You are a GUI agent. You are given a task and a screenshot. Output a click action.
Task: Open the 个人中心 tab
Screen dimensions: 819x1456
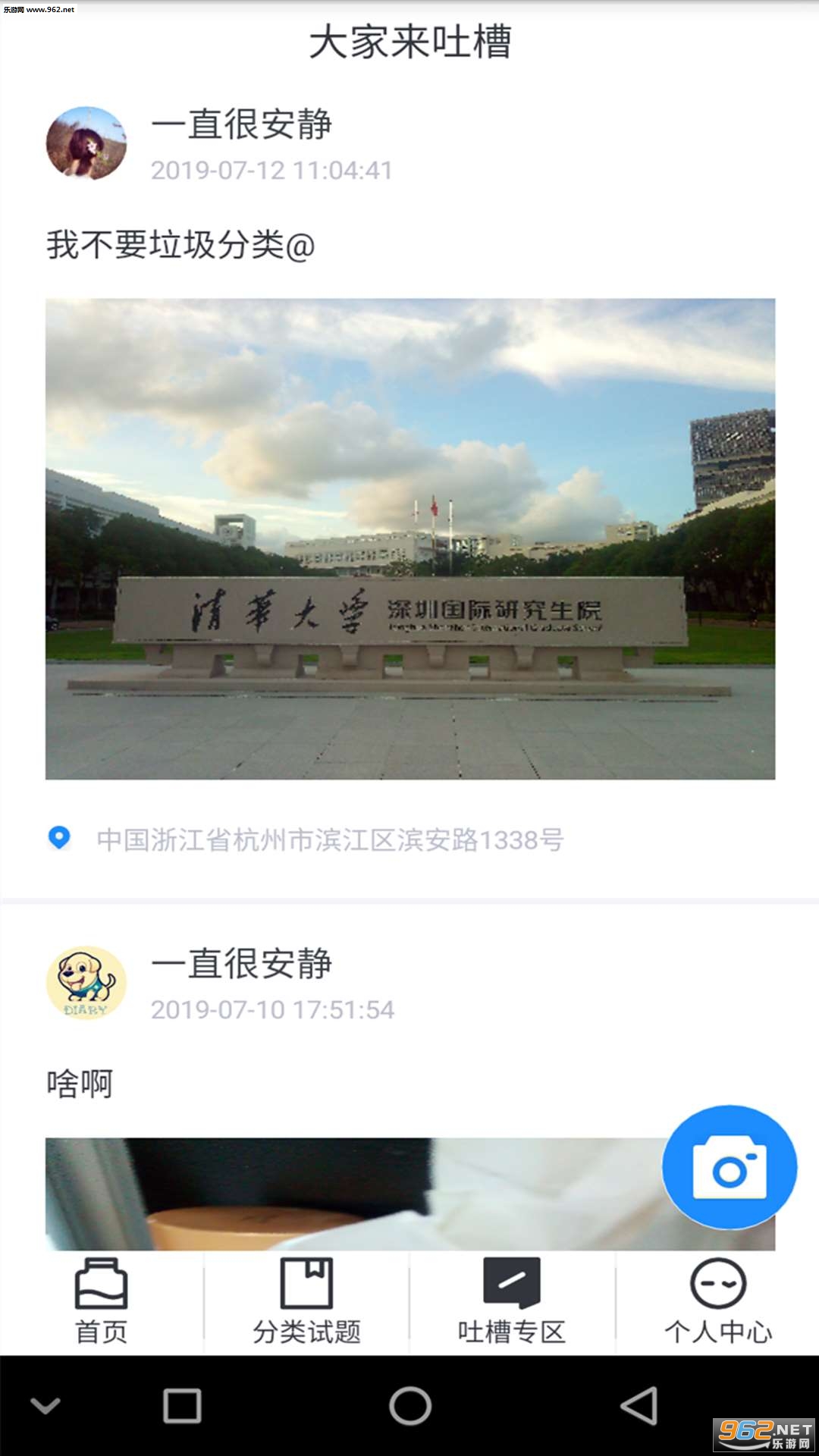point(717,1301)
